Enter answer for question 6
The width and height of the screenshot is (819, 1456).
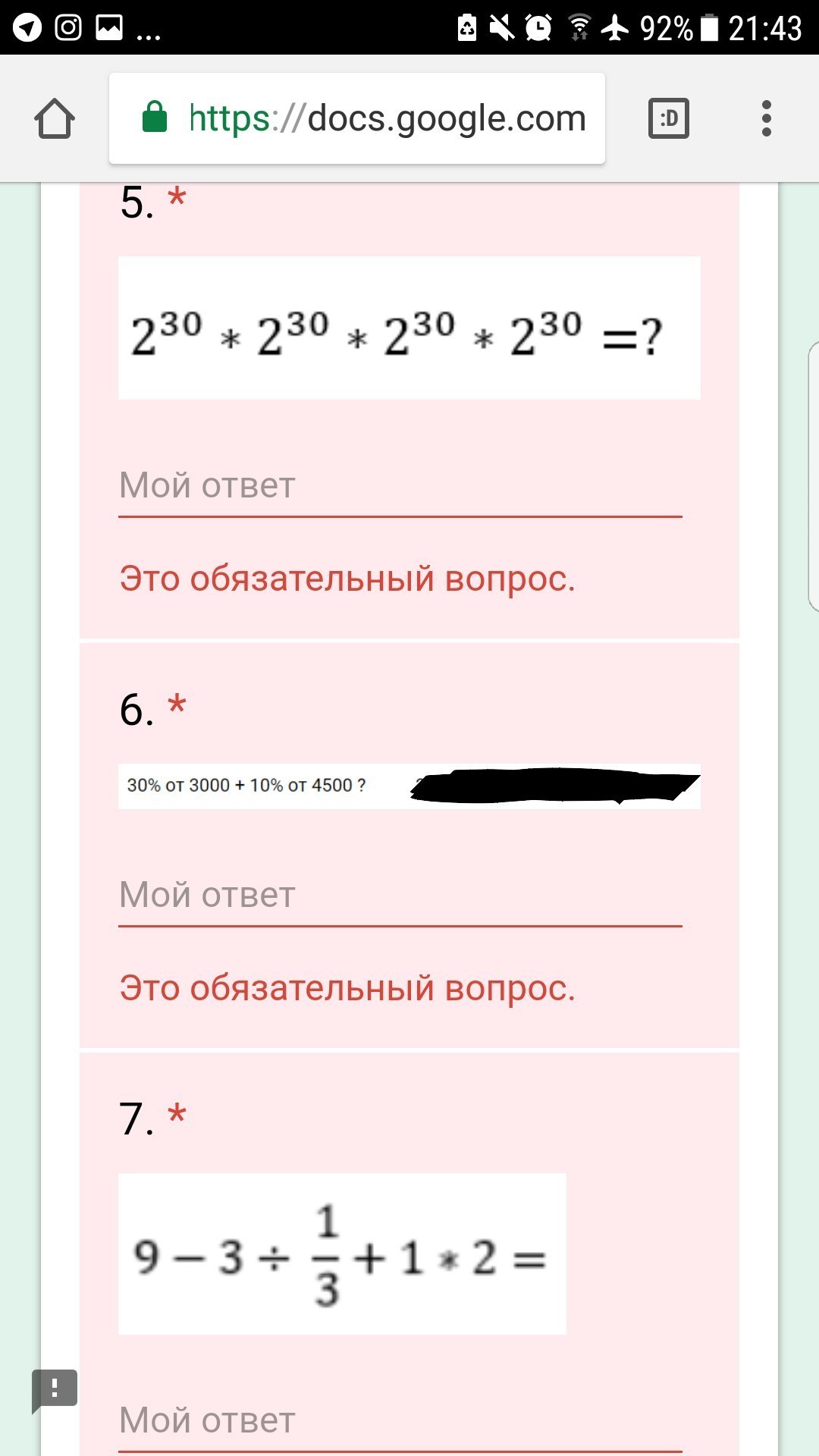coord(400,896)
